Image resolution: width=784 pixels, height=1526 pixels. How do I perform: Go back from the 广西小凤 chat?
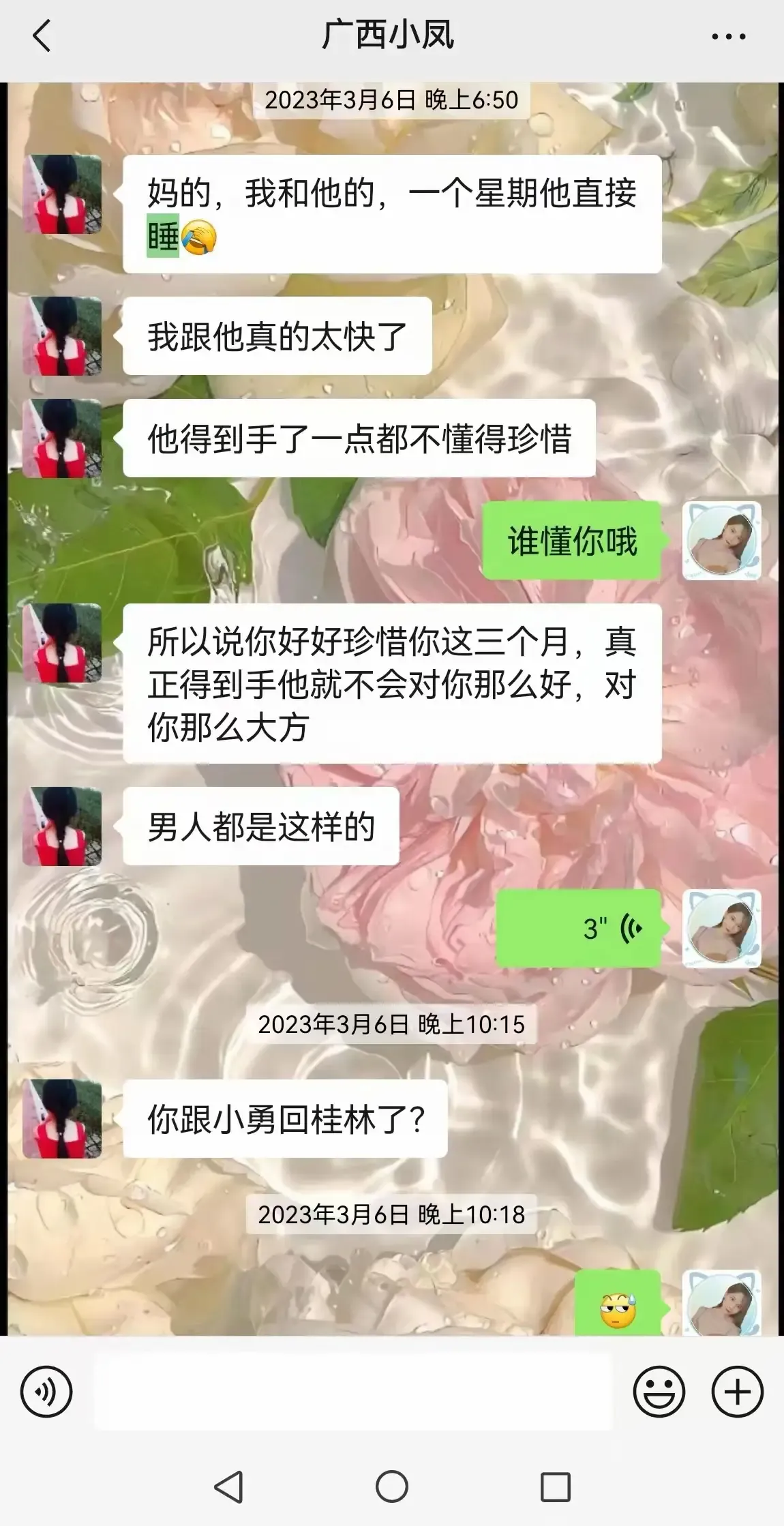coord(42,35)
